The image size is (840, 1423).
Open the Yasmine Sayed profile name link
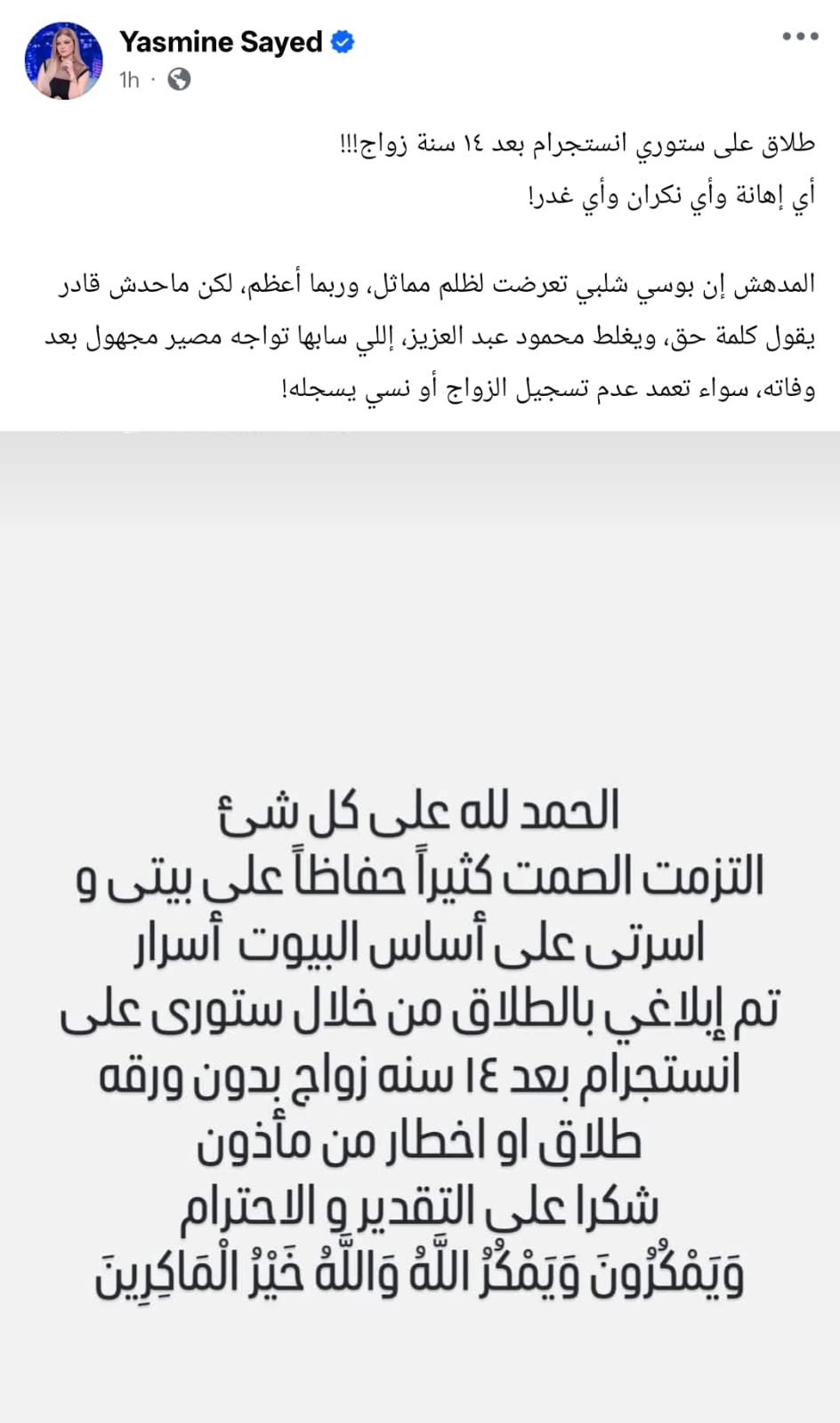point(221,42)
